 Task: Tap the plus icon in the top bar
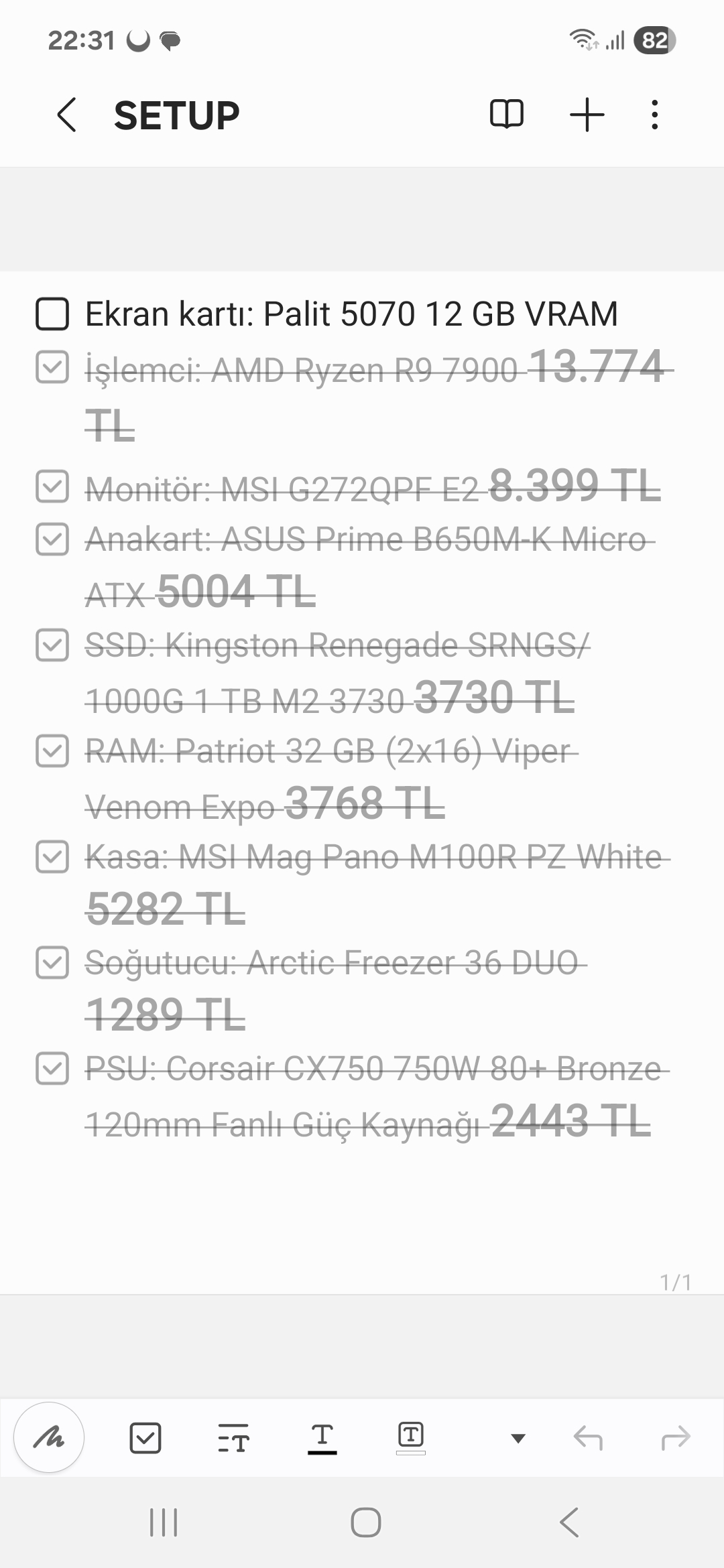pos(587,115)
